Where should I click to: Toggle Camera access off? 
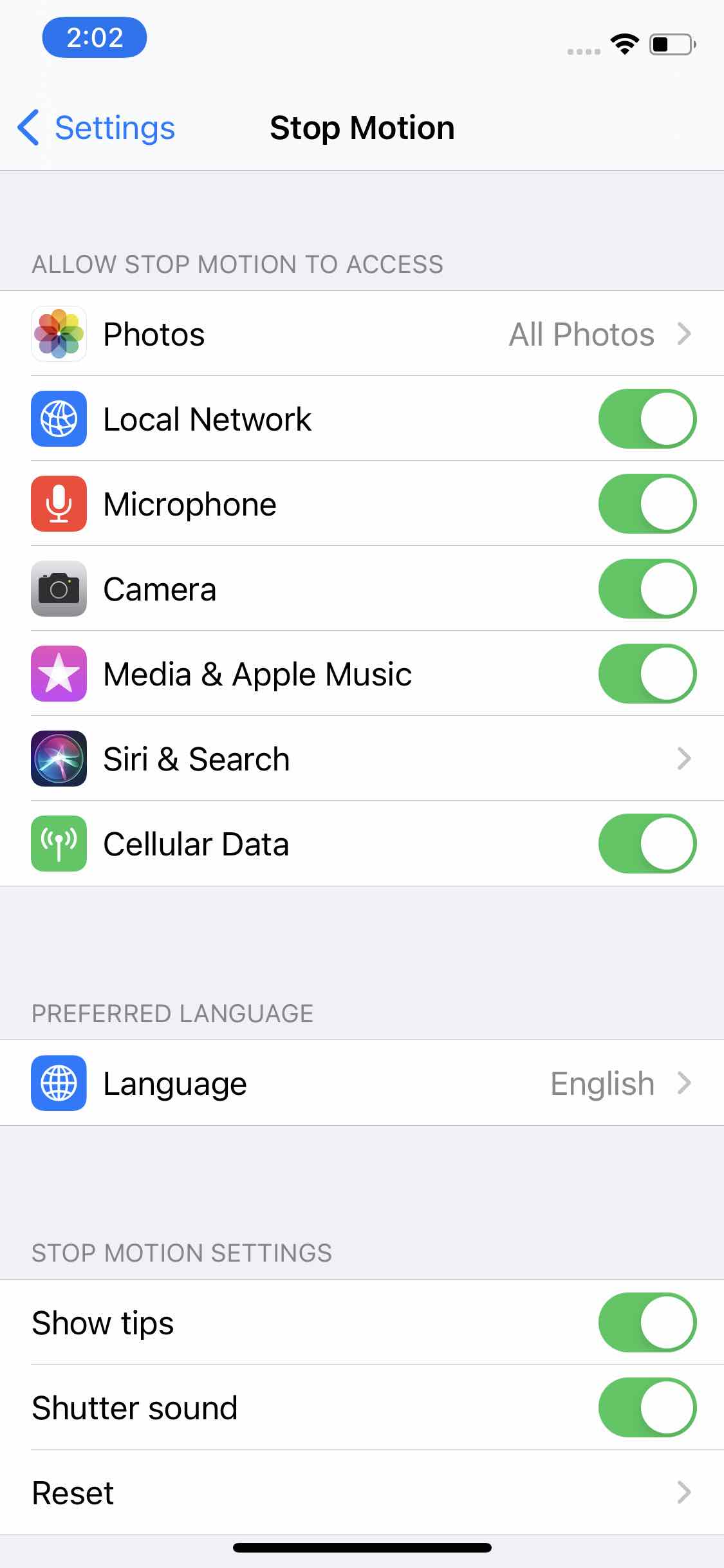(647, 589)
